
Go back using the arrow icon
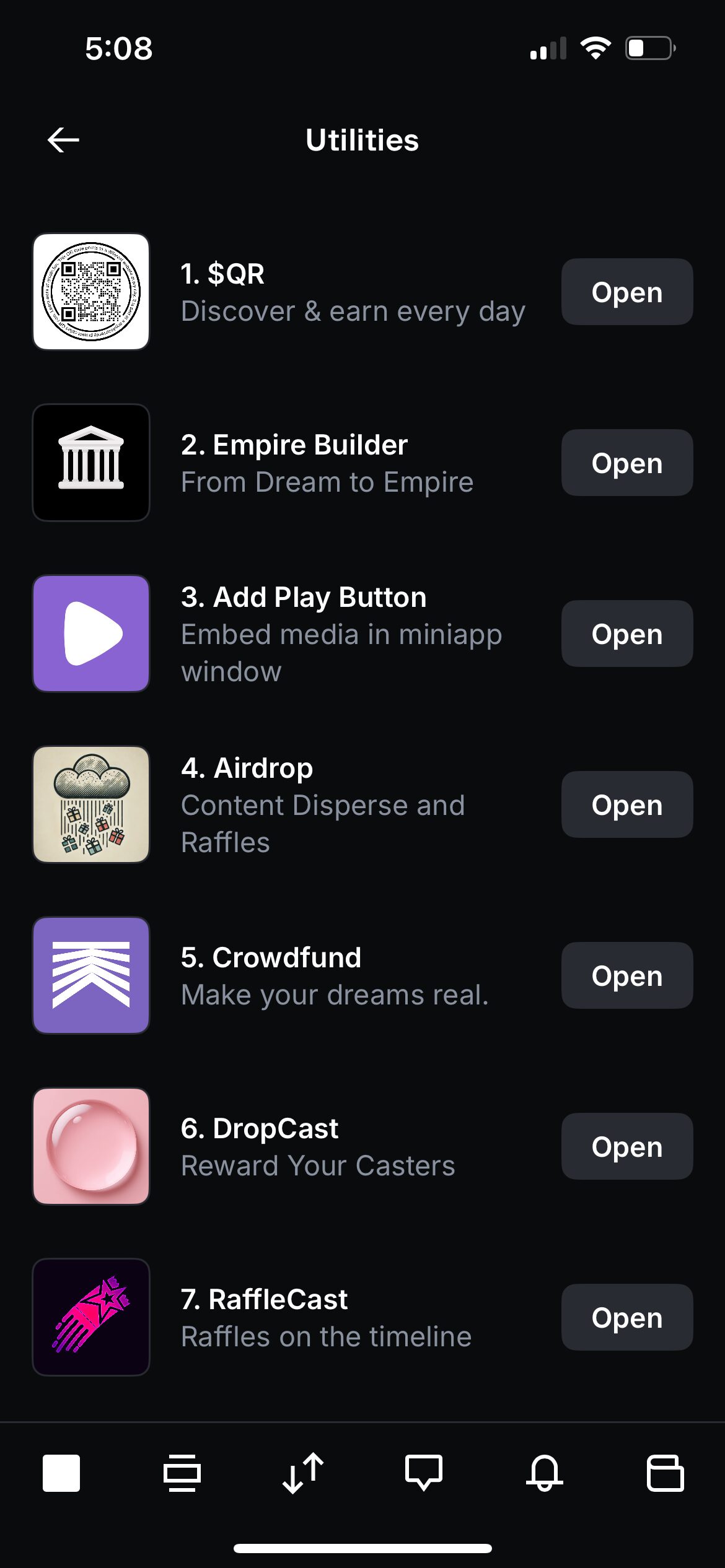tap(63, 140)
